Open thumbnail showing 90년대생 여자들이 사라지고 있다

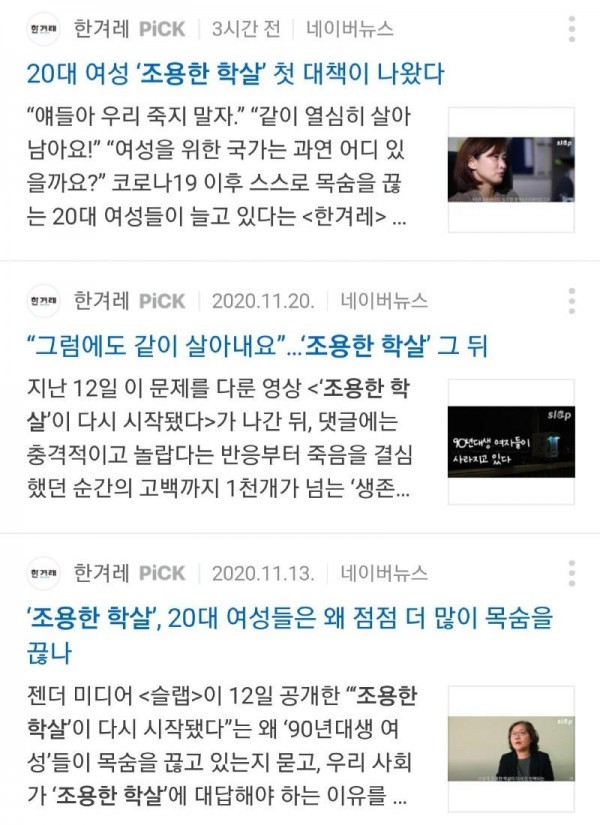(511, 441)
